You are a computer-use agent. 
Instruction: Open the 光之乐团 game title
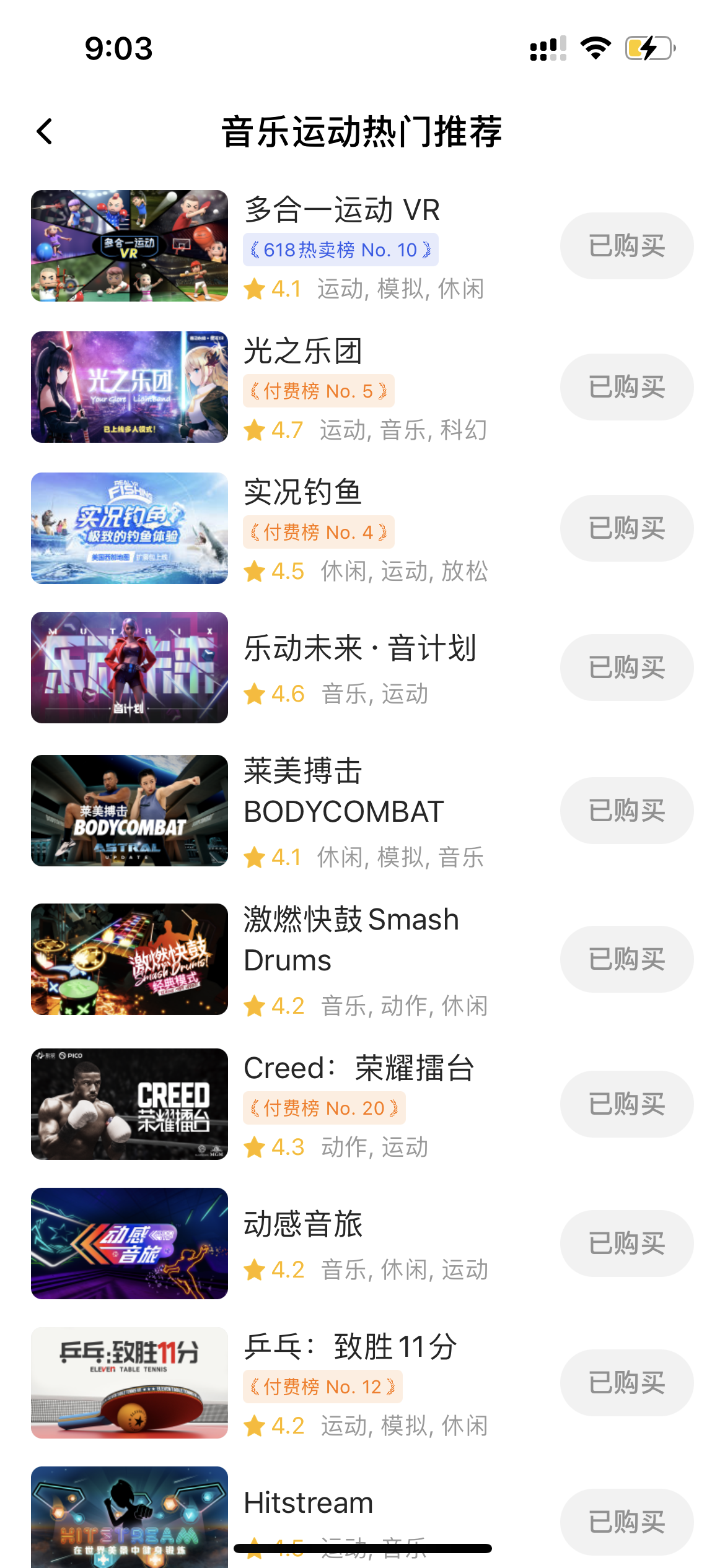(x=304, y=350)
